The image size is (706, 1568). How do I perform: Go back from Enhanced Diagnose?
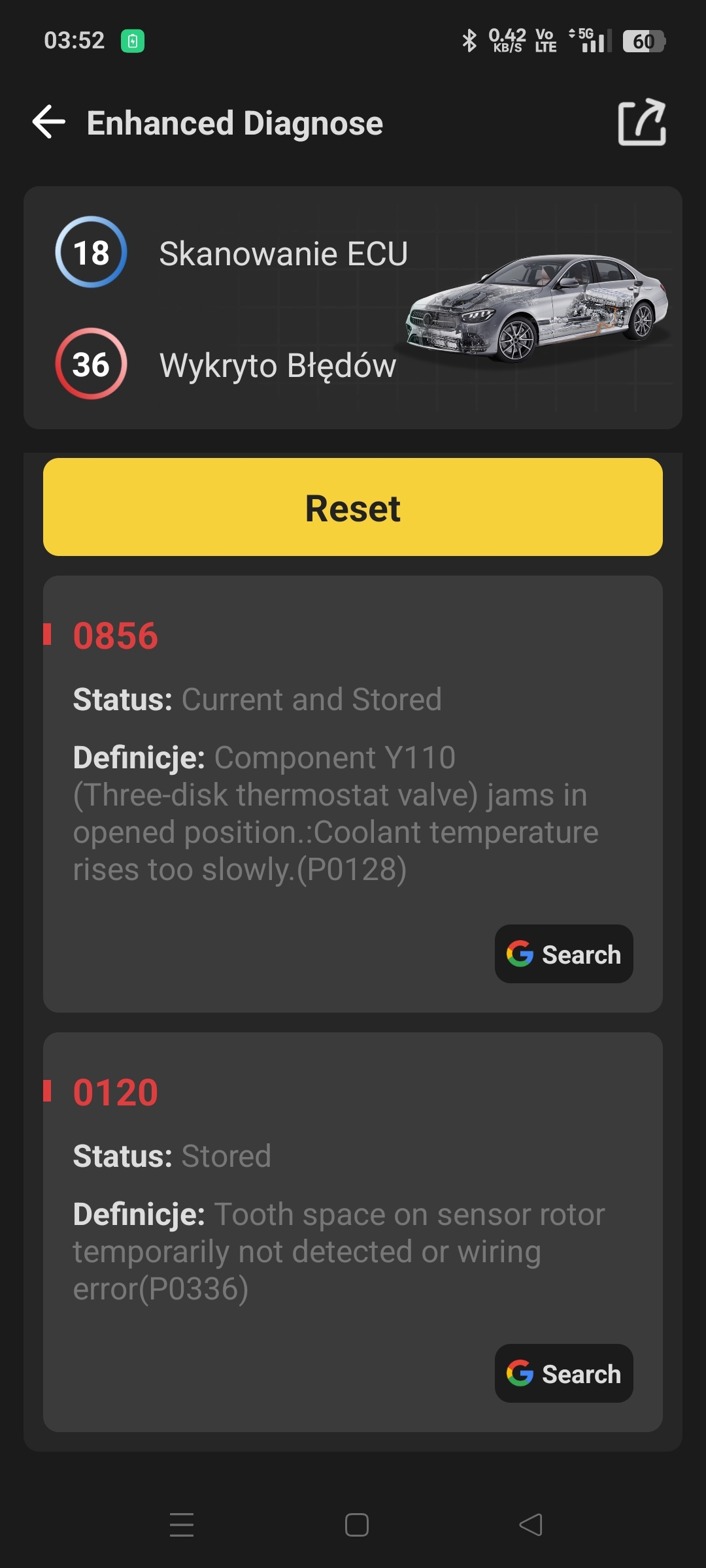pyautogui.click(x=50, y=122)
